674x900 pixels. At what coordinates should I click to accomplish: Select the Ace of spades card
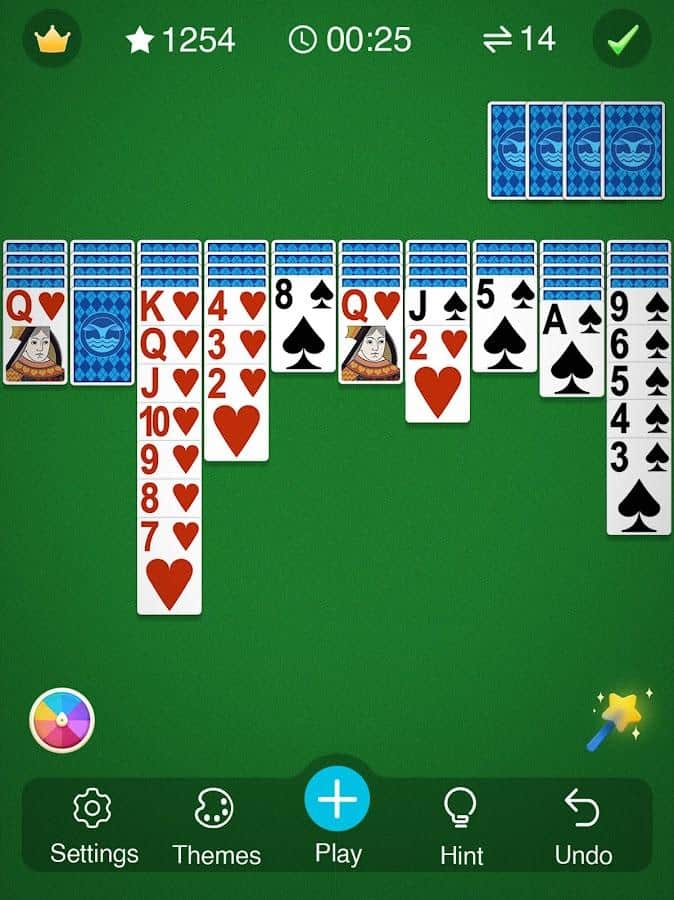click(x=572, y=350)
